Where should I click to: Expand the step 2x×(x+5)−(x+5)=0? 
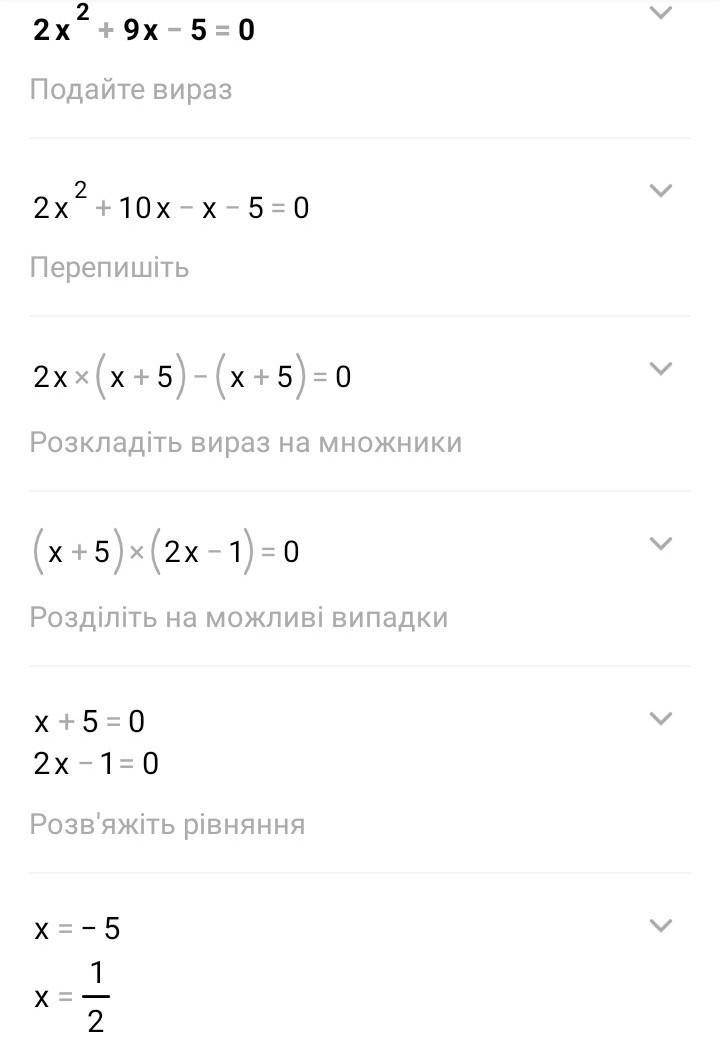[x=660, y=368]
